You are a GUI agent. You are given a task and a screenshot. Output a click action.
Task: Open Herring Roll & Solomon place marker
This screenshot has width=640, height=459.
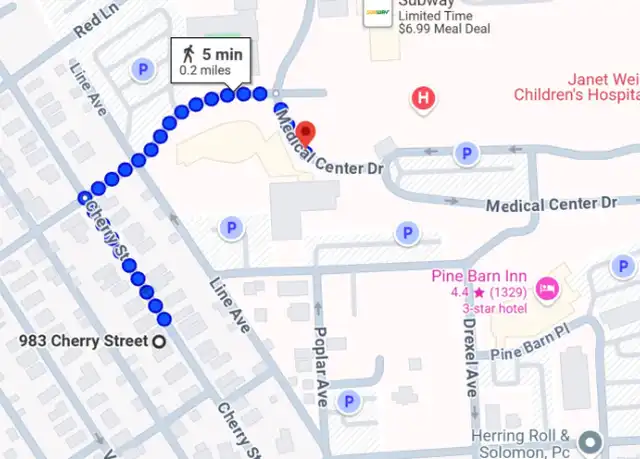[592, 441]
